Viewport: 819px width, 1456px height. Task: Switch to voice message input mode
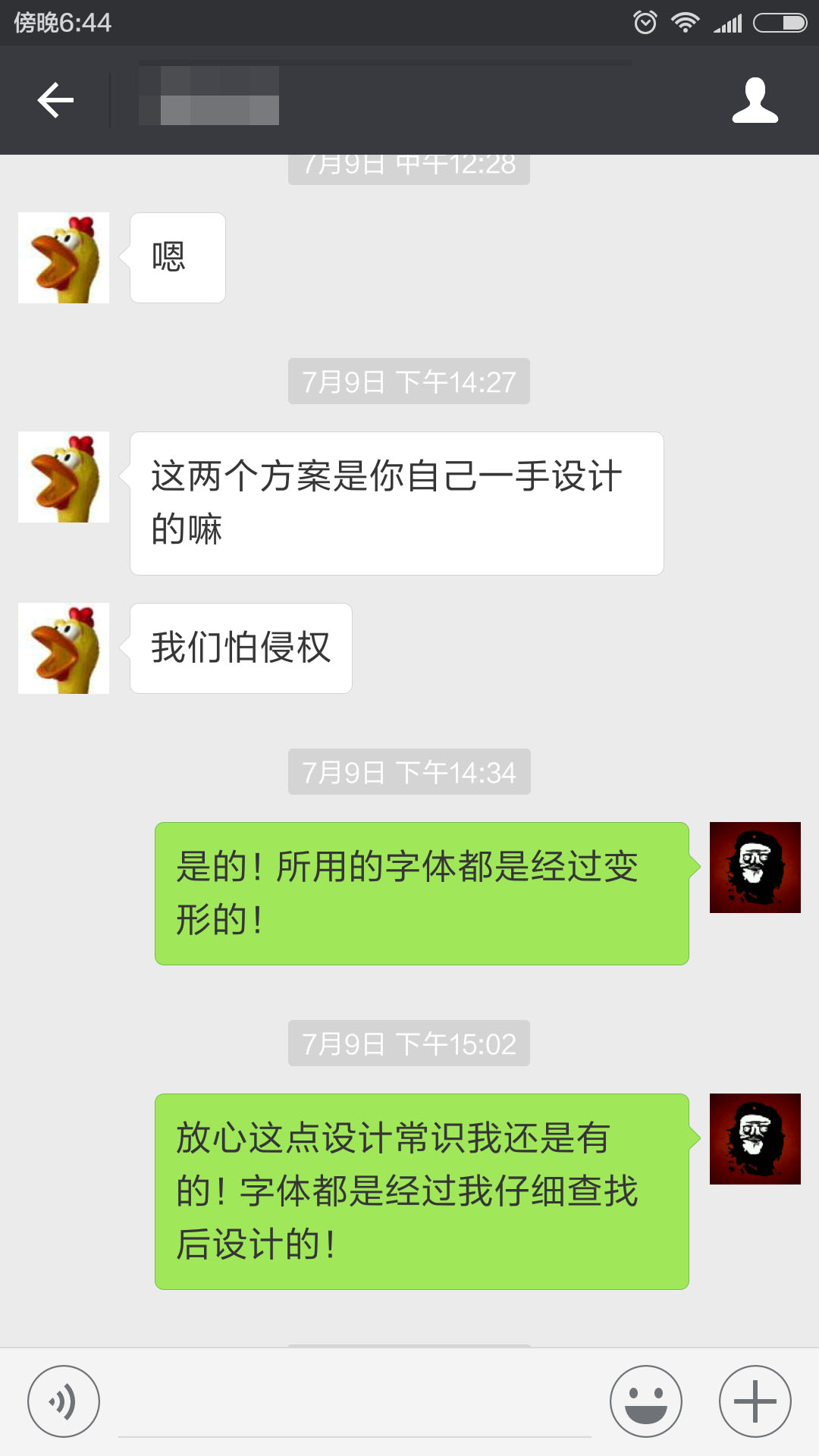pyautogui.click(x=64, y=1399)
